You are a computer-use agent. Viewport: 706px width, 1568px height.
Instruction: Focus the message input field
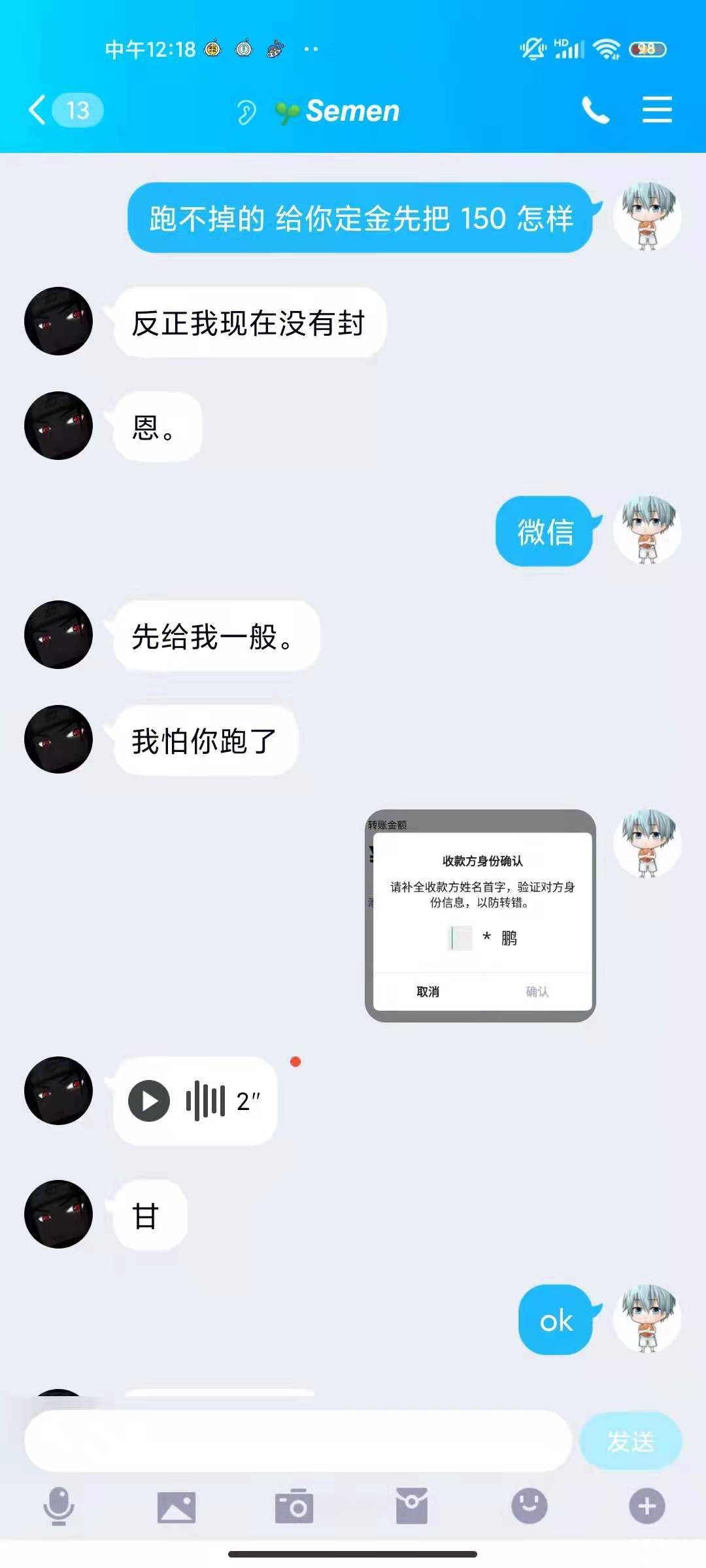tap(297, 1441)
